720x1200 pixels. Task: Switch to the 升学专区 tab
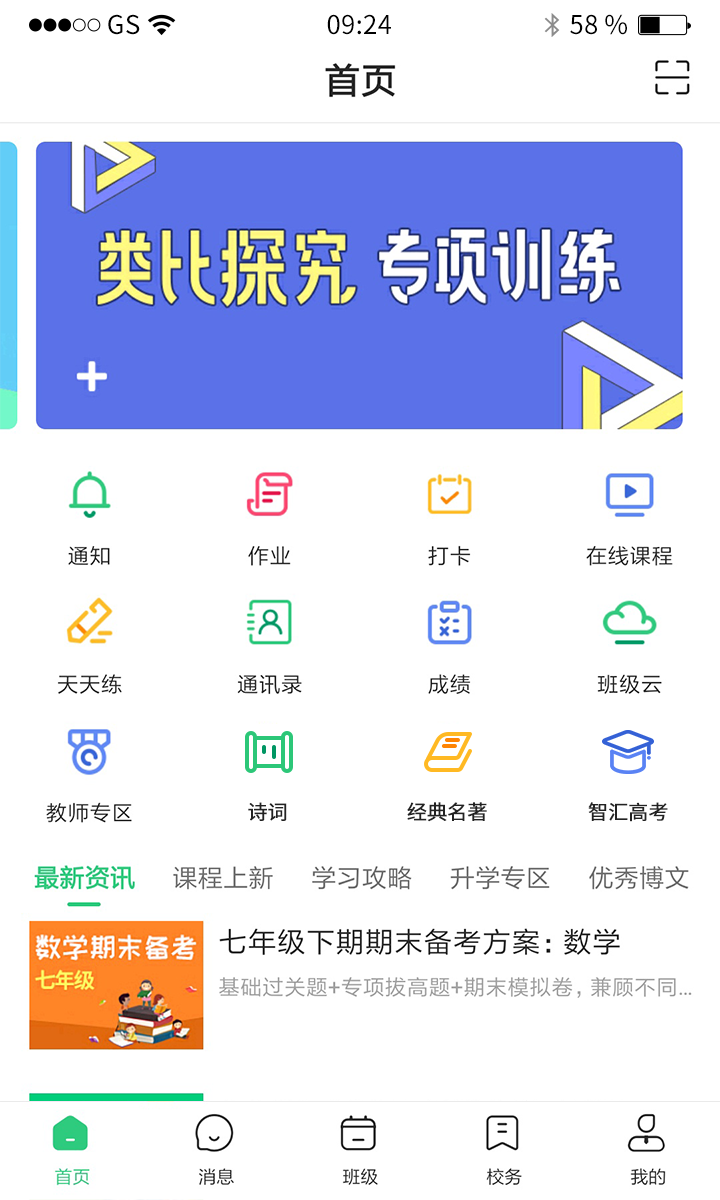pos(499,878)
